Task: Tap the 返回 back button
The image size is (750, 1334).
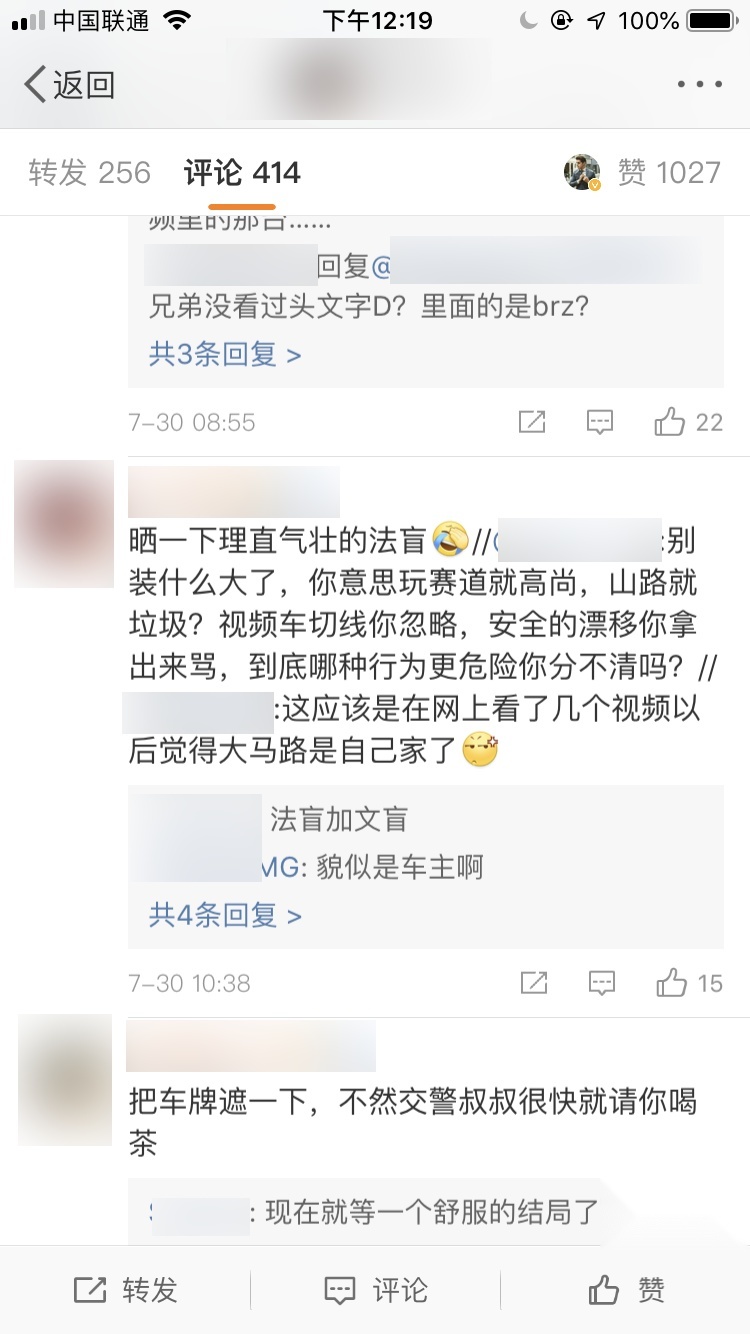Action: click(x=70, y=85)
